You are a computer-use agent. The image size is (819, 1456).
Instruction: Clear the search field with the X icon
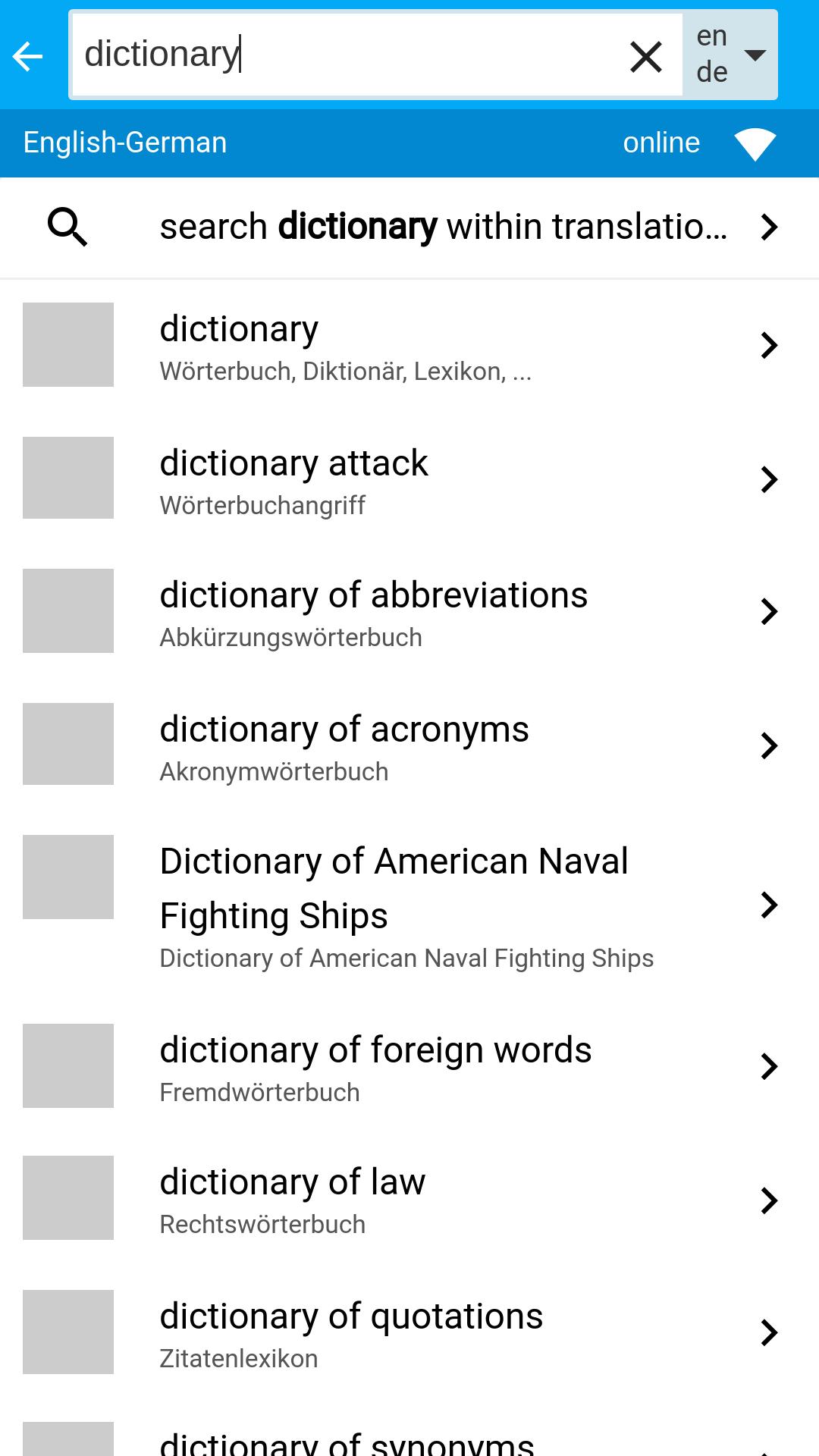647,55
